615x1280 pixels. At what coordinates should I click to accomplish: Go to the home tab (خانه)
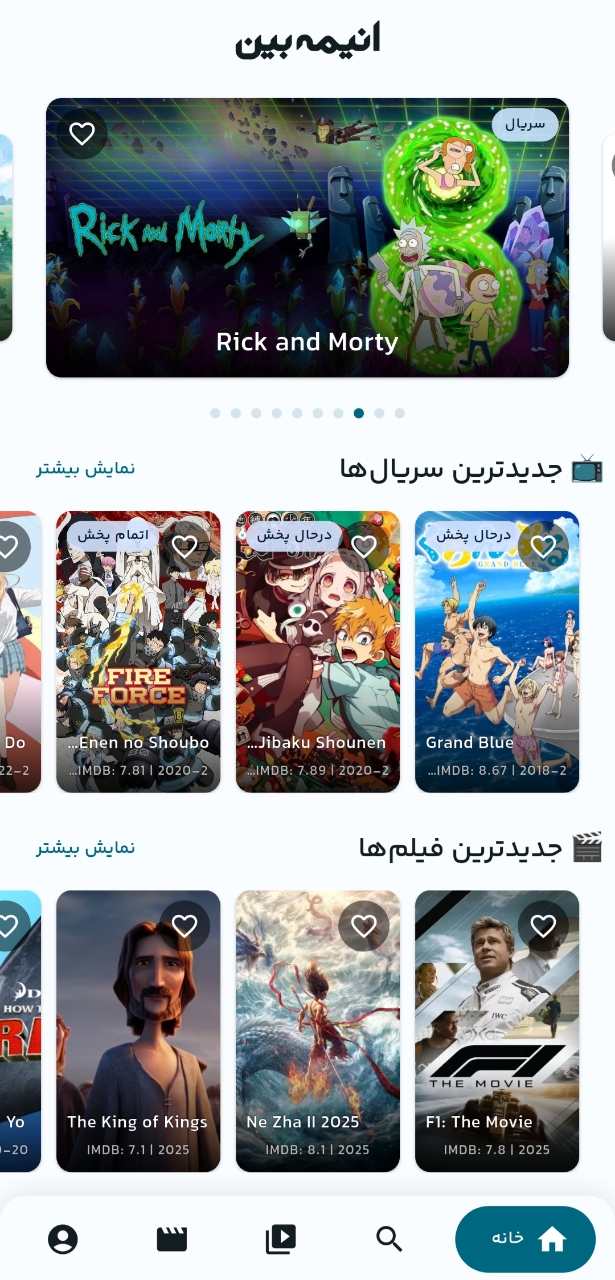coord(525,1239)
